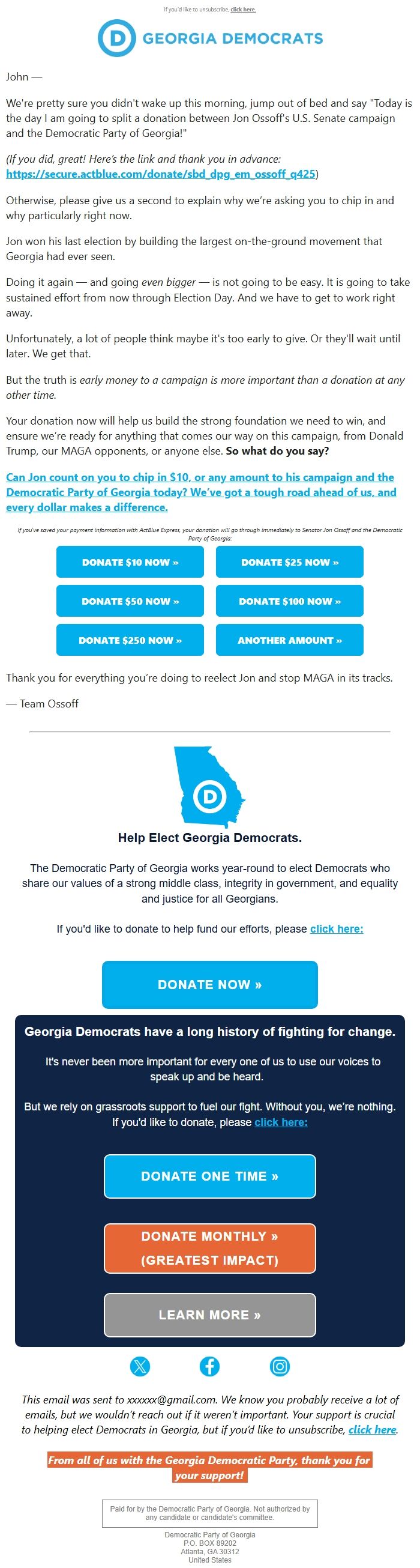Choose Donate Monthly (Greatest Impact)
This screenshot has width=420, height=1568.
point(209,1248)
